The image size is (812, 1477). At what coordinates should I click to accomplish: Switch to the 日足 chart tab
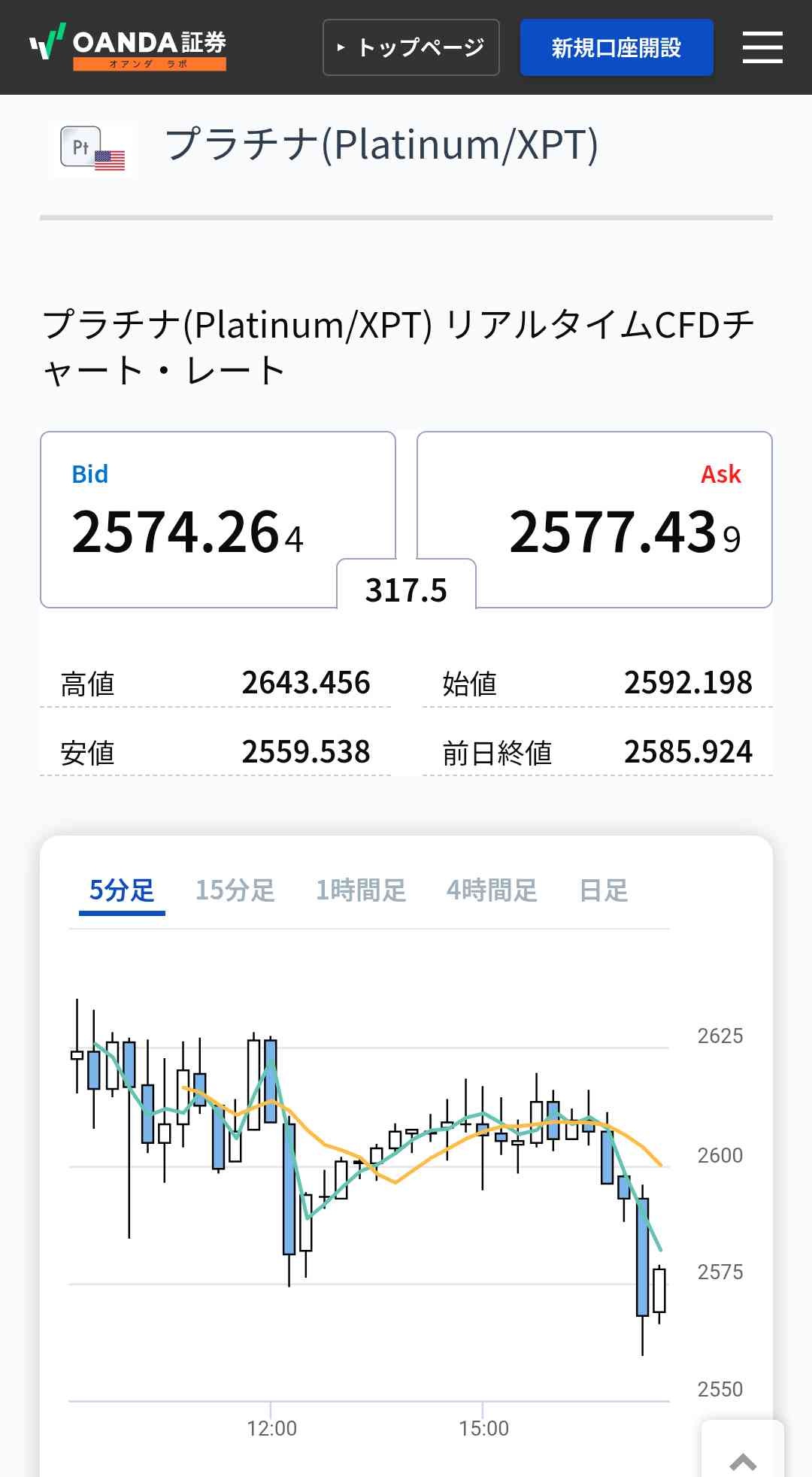pyautogui.click(x=604, y=890)
